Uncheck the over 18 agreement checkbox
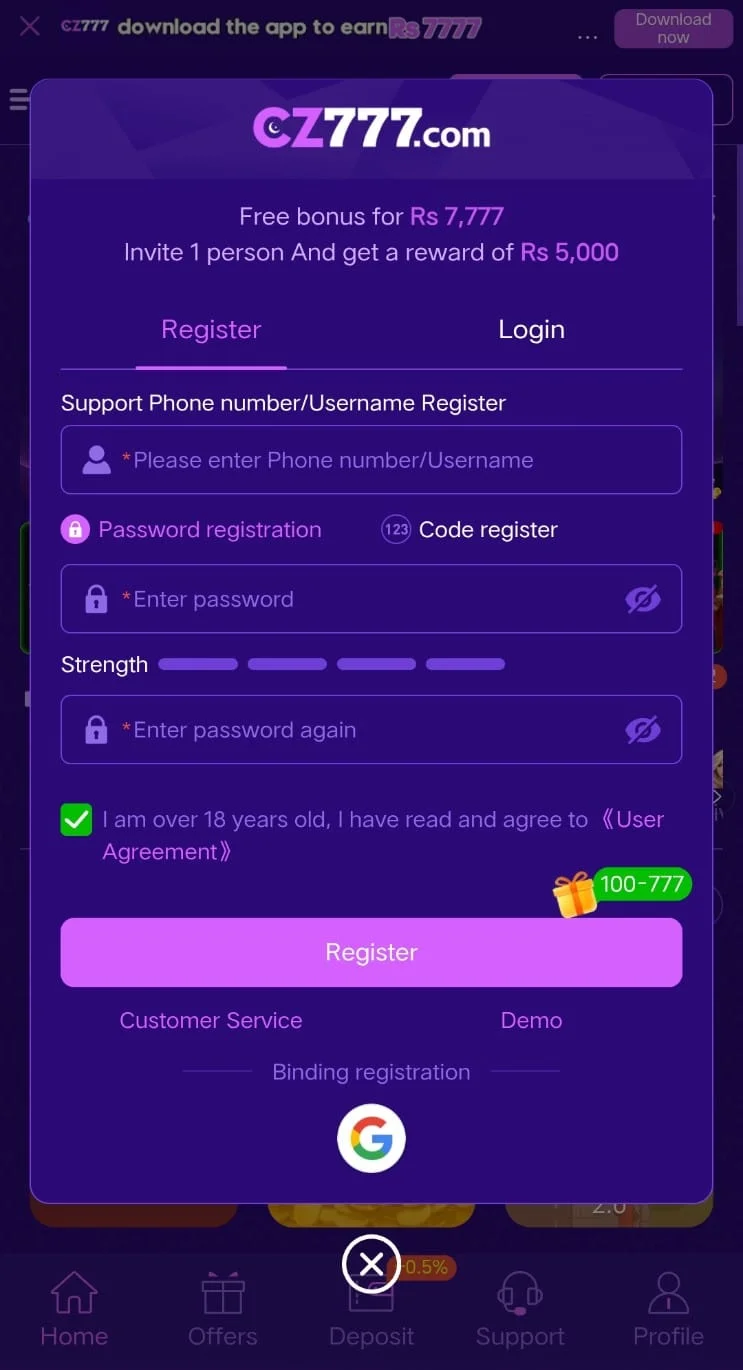The image size is (743, 1370). coord(77,821)
